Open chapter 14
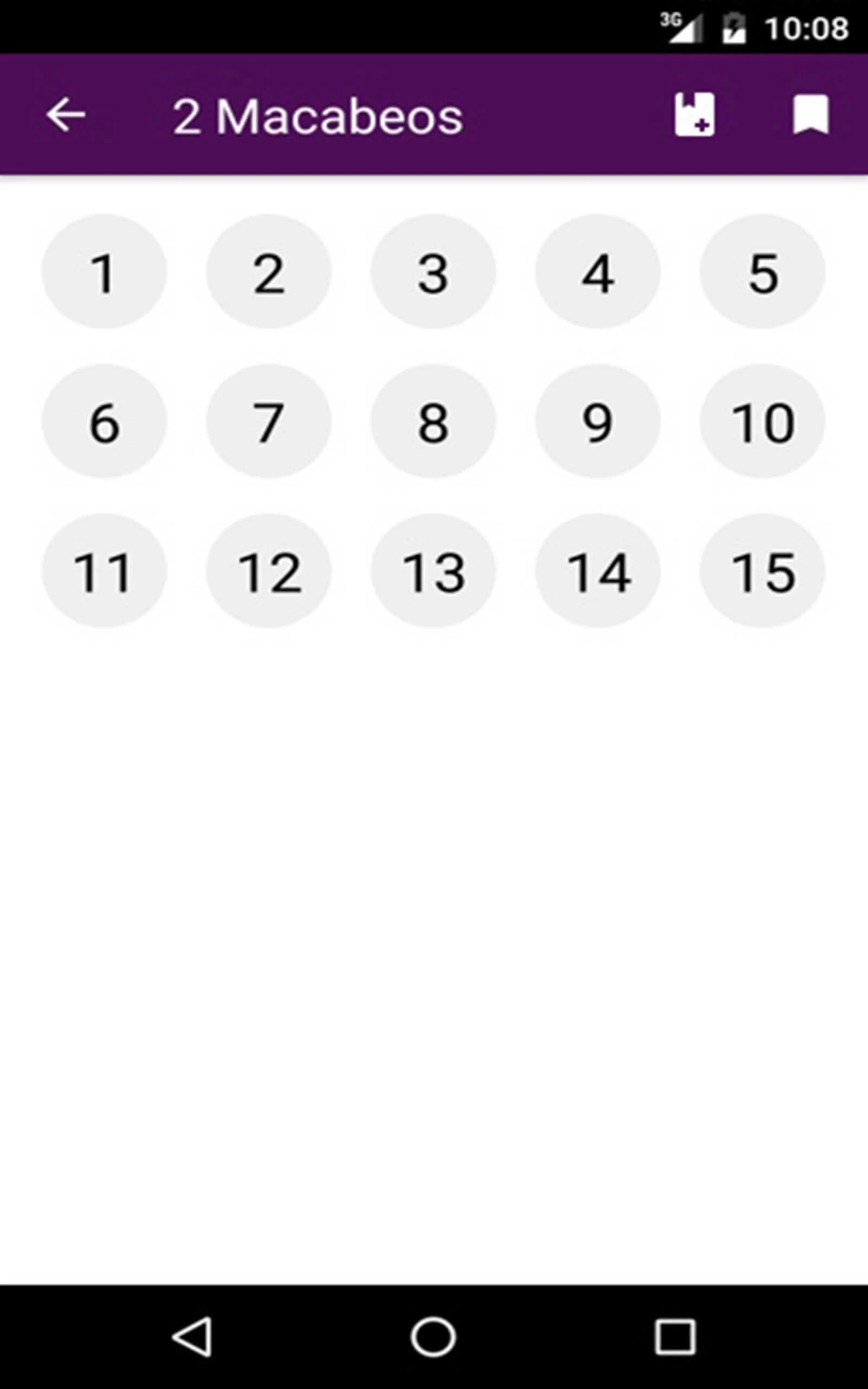Image resolution: width=868 pixels, height=1389 pixels. 598,571
